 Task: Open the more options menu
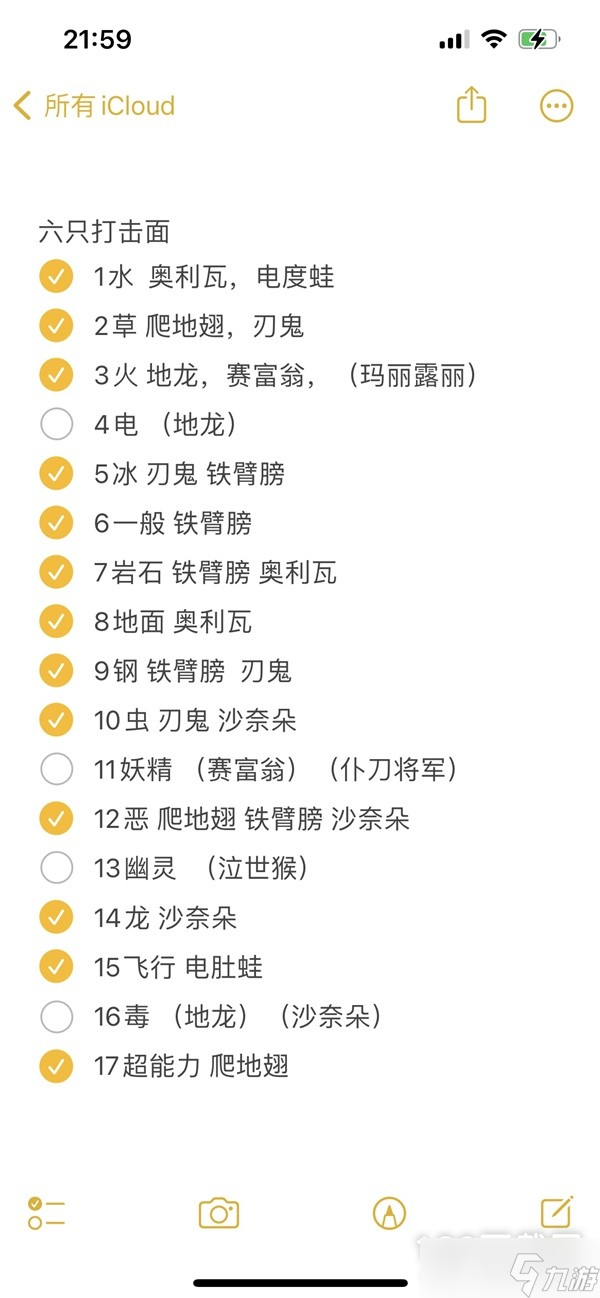tap(556, 106)
